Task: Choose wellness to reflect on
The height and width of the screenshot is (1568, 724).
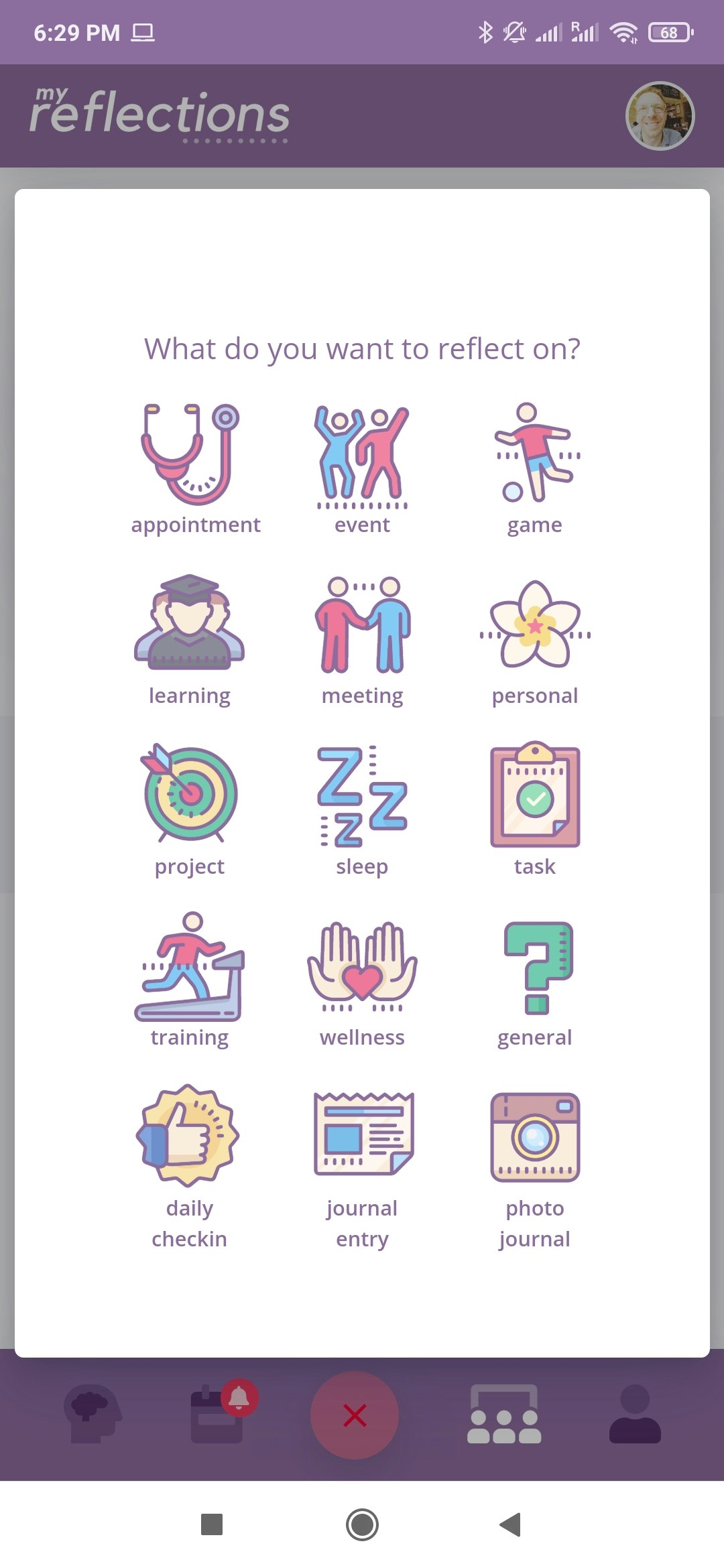Action: click(362, 982)
